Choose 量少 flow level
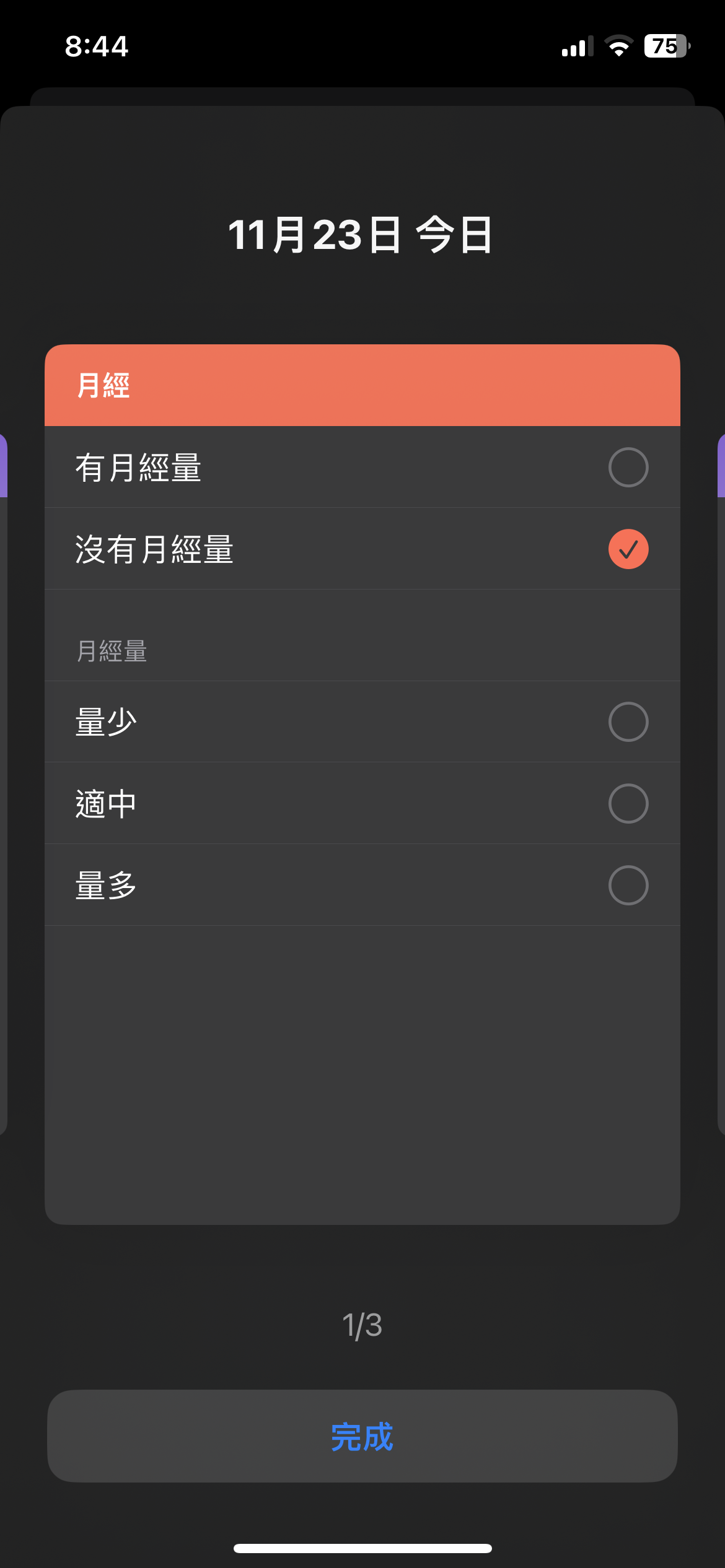The width and height of the screenshot is (725, 1568). click(x=628, y=721)
